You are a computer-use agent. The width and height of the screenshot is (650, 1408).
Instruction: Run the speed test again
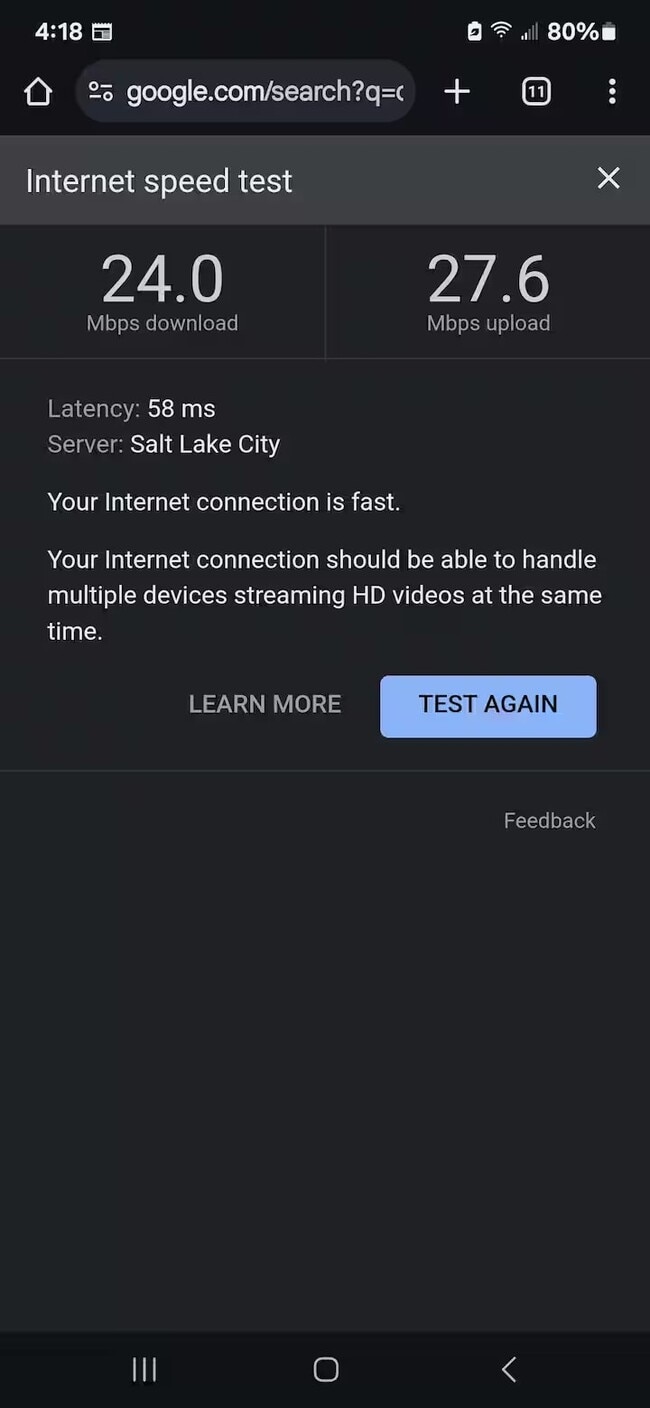click(x=488, y=706)
